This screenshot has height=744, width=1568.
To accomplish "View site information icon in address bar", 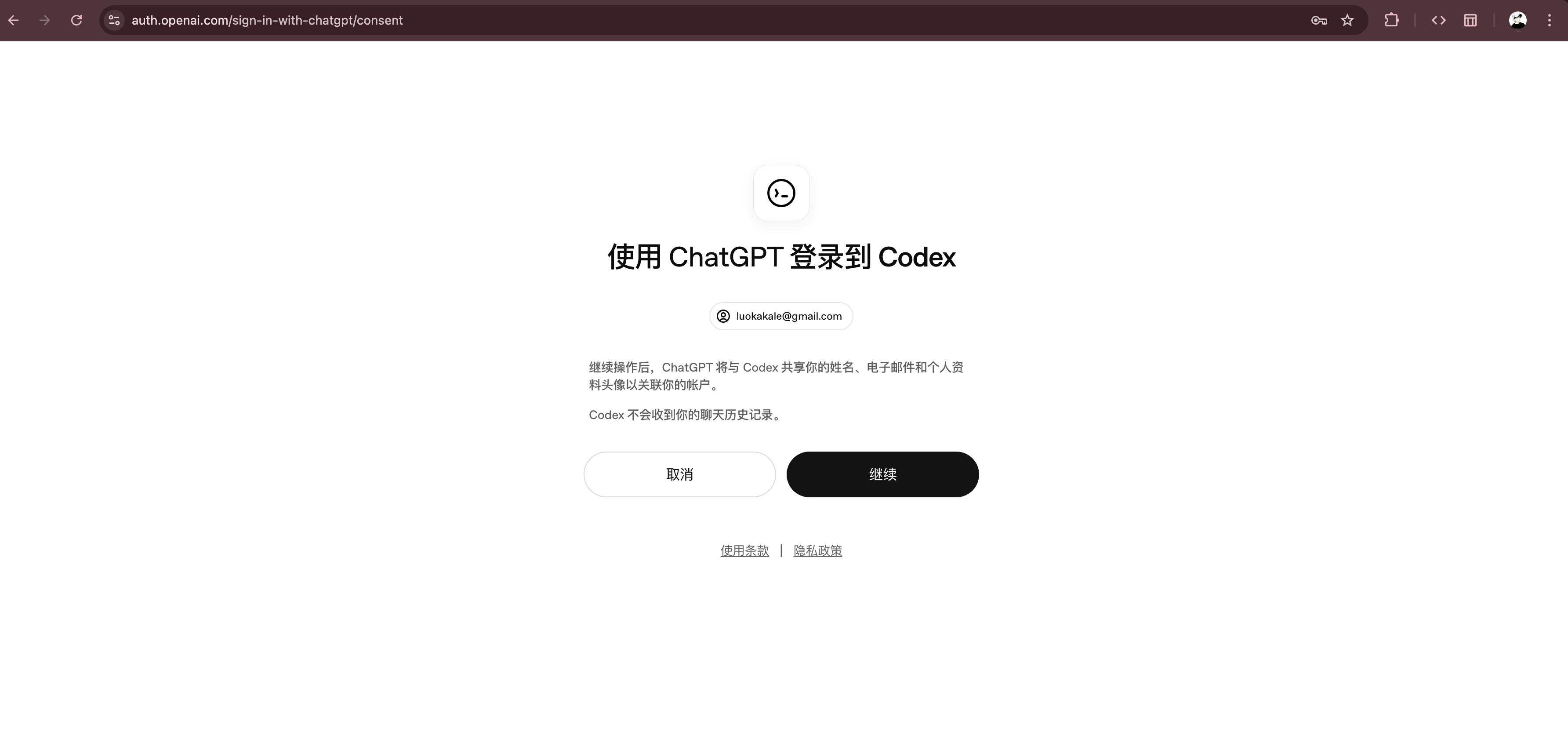I will point(114,20).
